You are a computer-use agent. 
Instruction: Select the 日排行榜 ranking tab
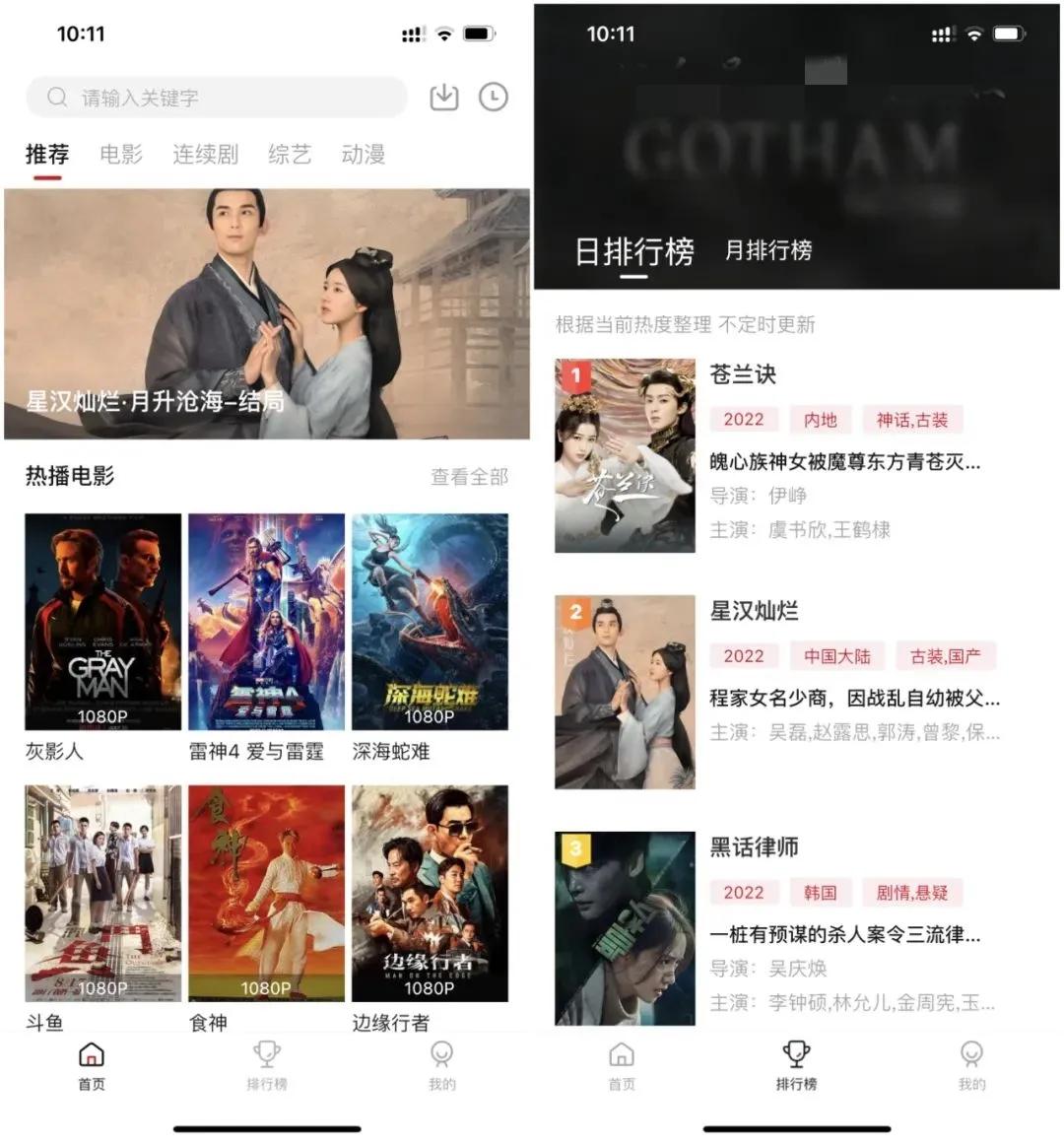coord(634,252)
